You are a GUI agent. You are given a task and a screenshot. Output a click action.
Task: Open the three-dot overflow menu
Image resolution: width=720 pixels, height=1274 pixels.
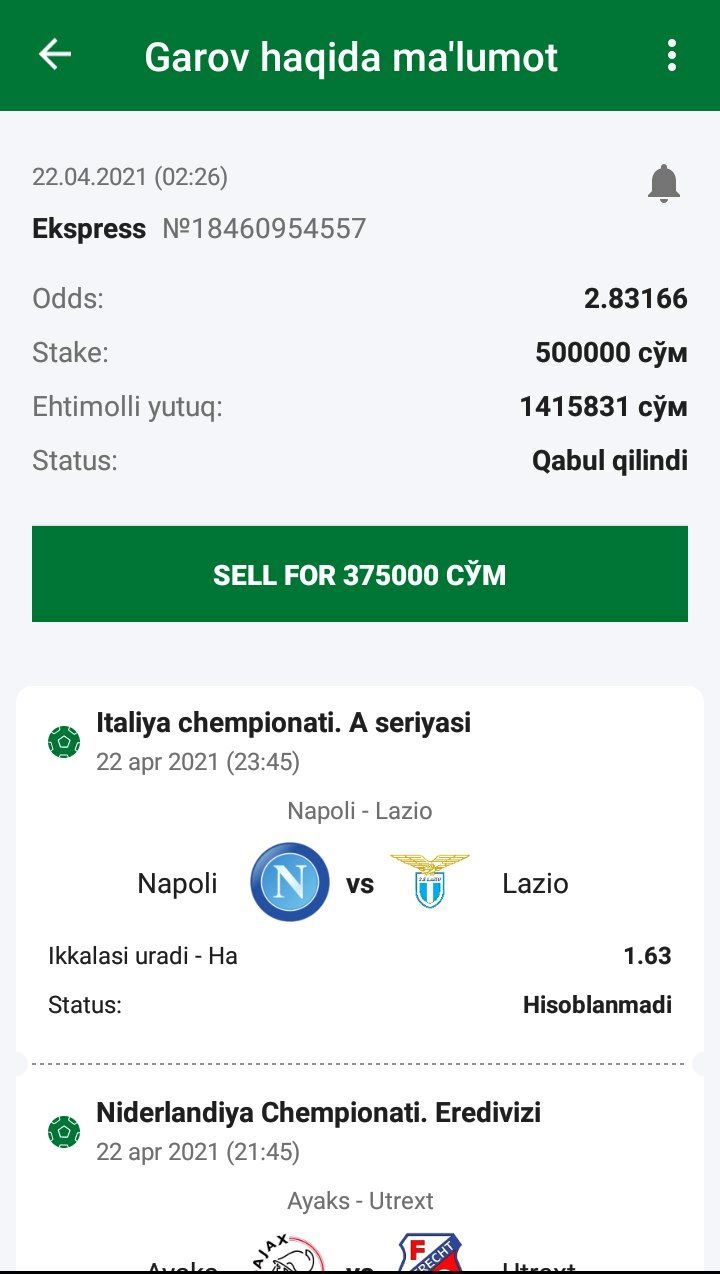coord(672,55)
